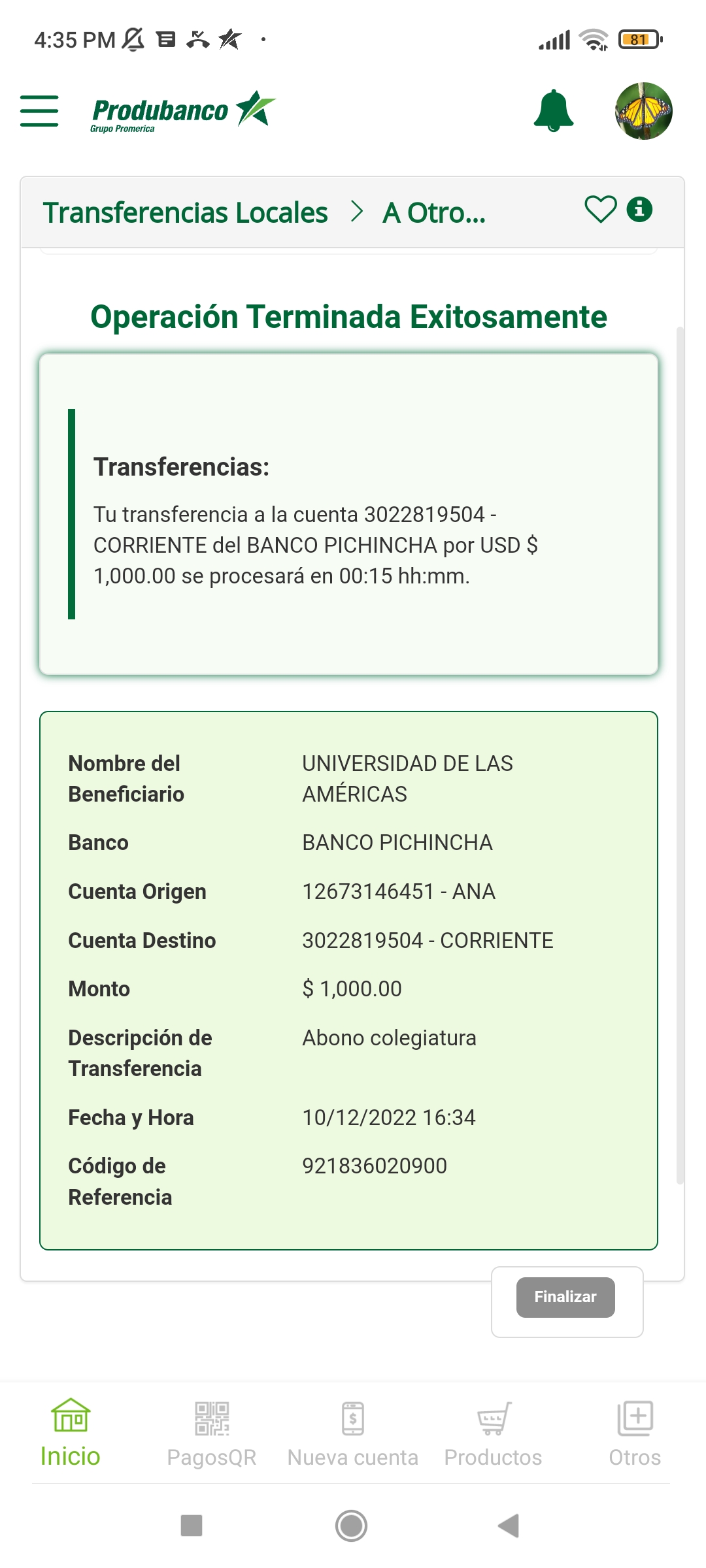Tap the system back button
Screen dimensions: 706x1568
(509, 1526)
